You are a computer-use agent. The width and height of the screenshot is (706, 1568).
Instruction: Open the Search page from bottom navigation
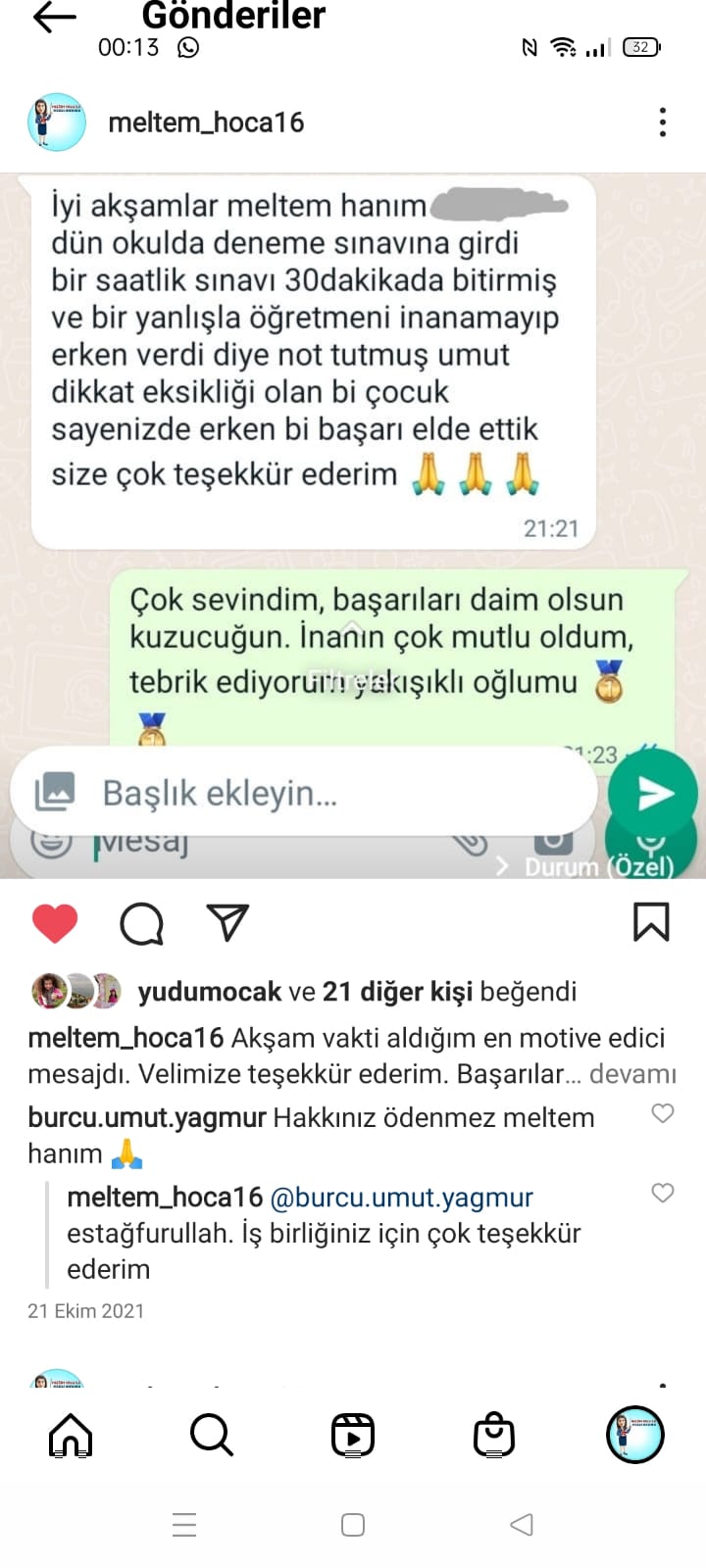click(209, 1436)
